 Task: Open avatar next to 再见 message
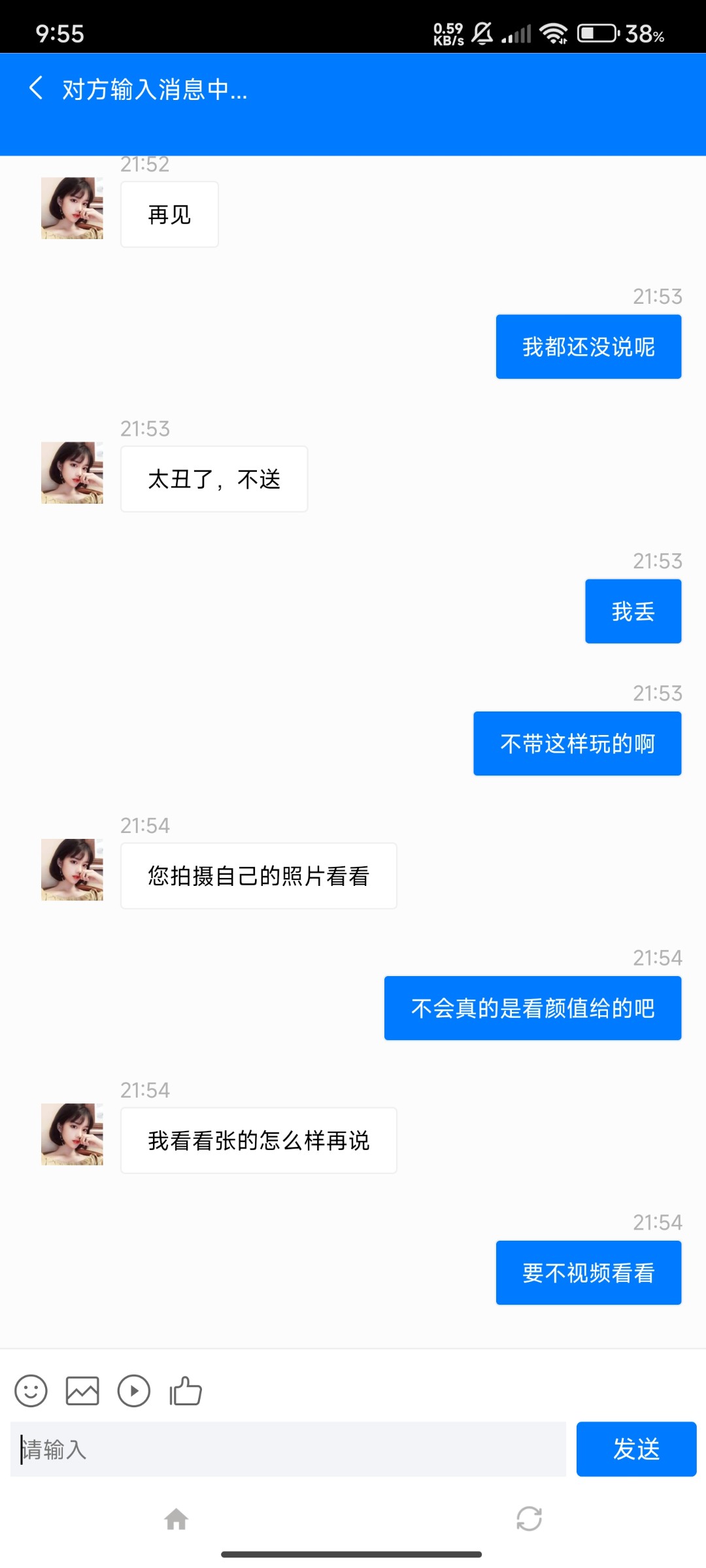point(72,208)
